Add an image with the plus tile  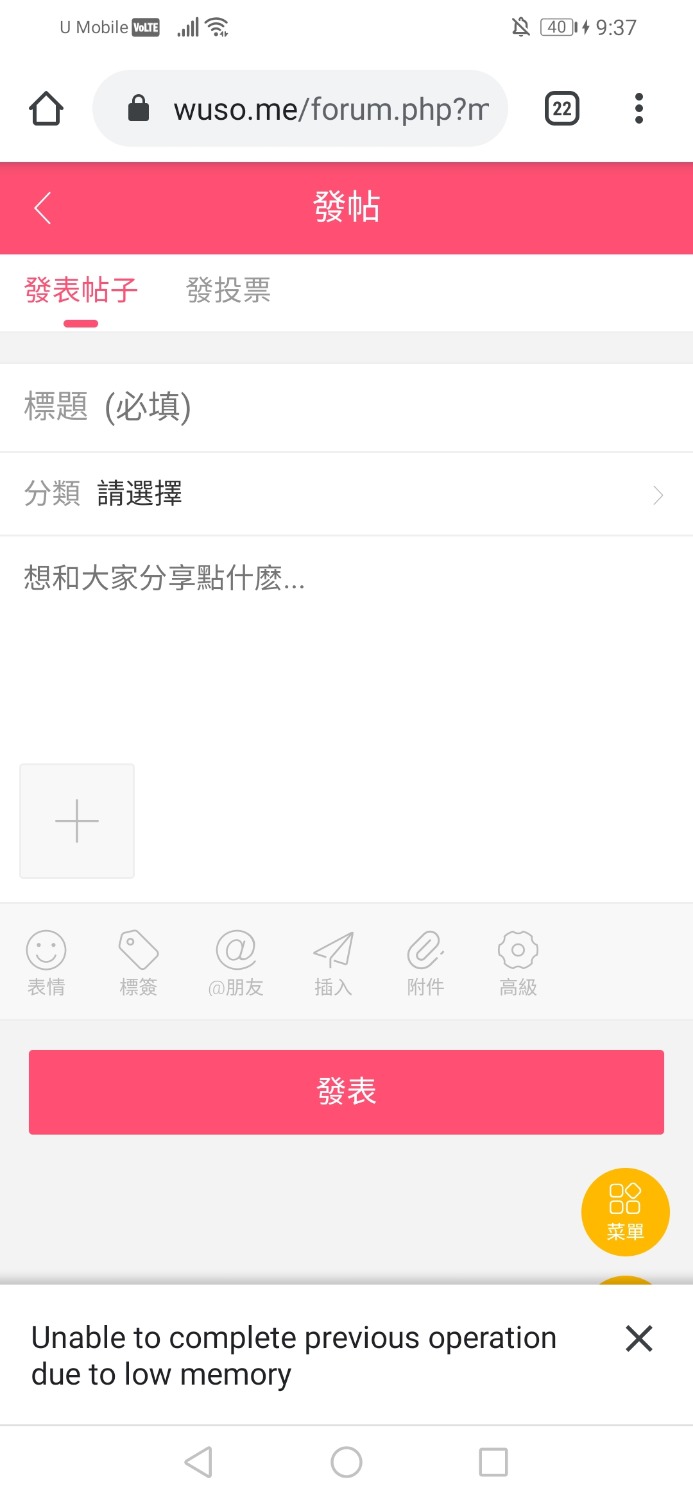pyautogui.click(x=77, y=821)
